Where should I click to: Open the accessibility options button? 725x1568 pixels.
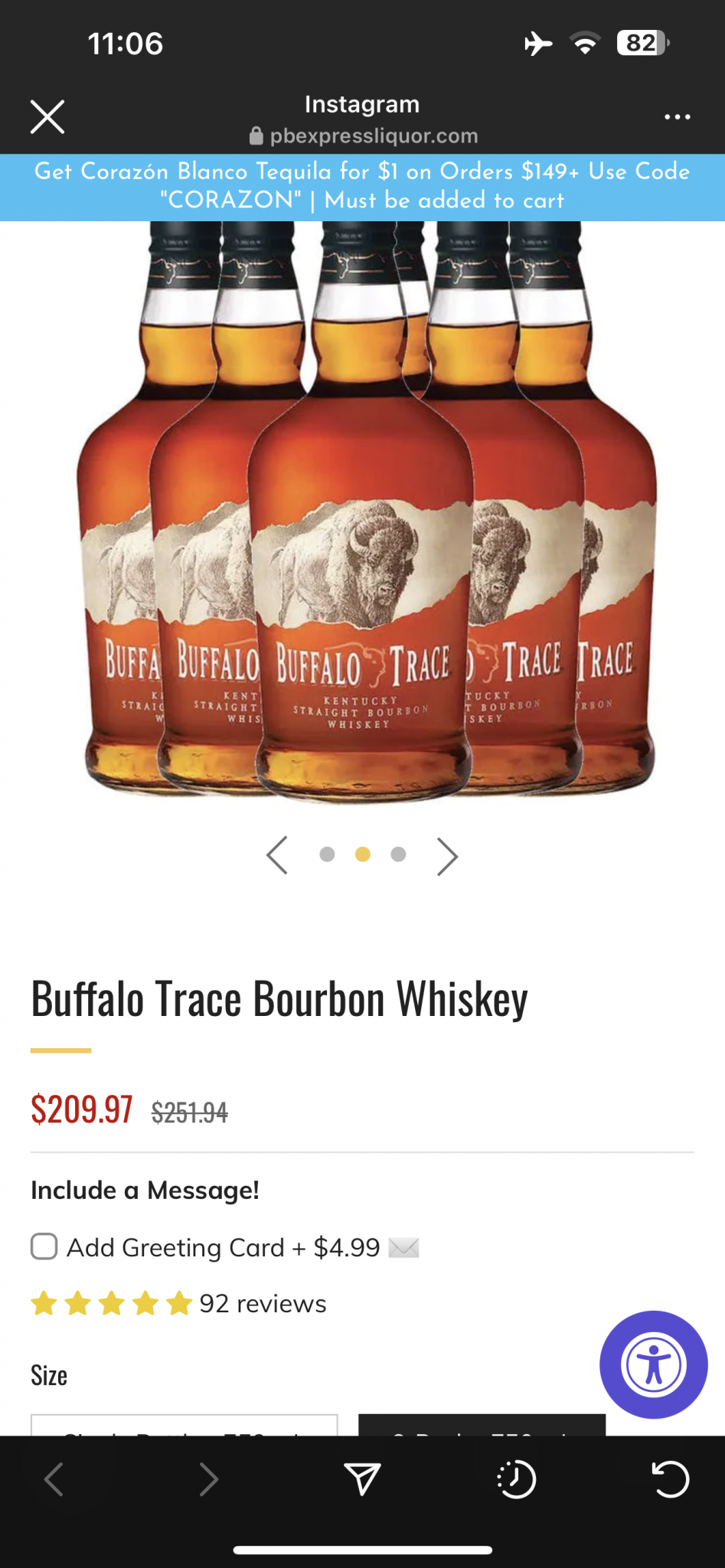click(x=653, y=1364)
